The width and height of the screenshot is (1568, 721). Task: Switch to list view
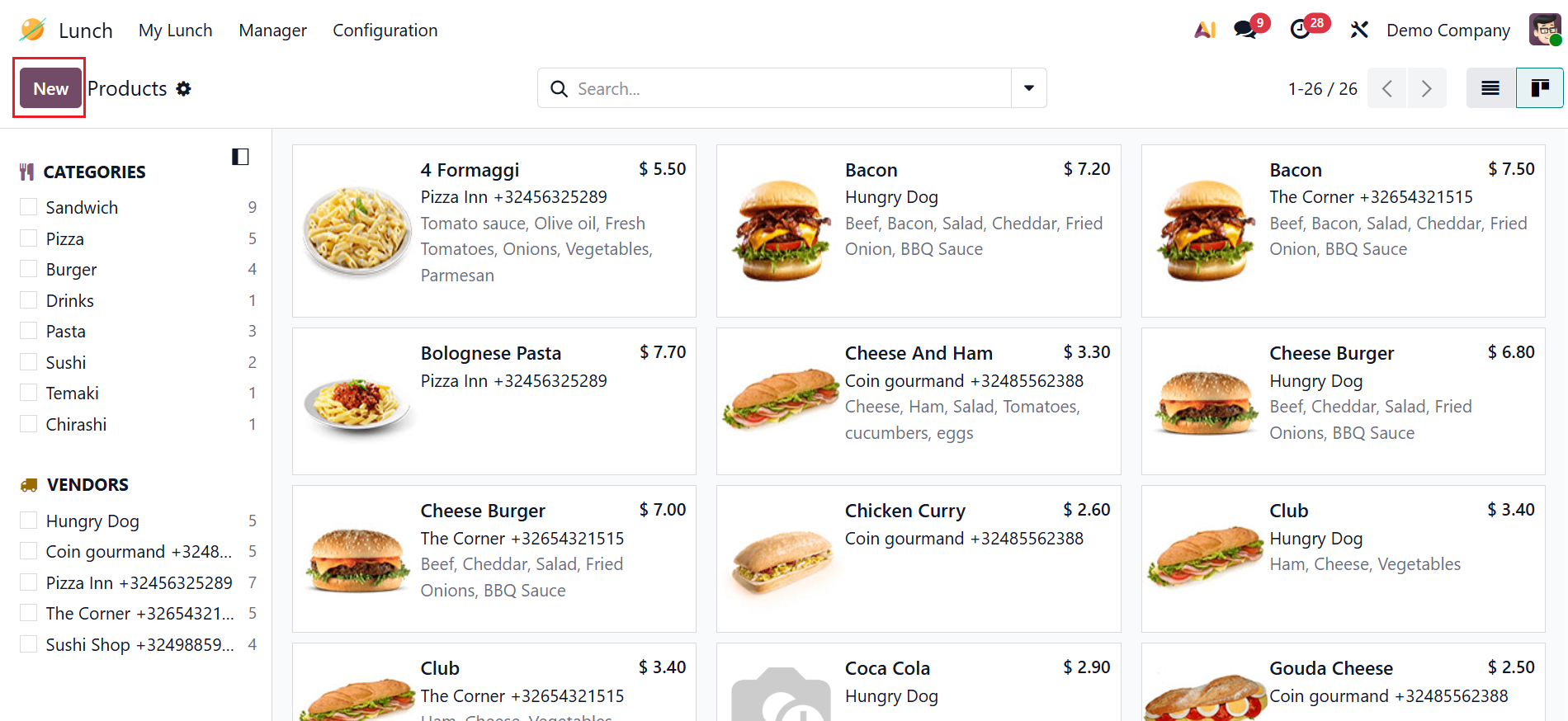(1490, 88)
